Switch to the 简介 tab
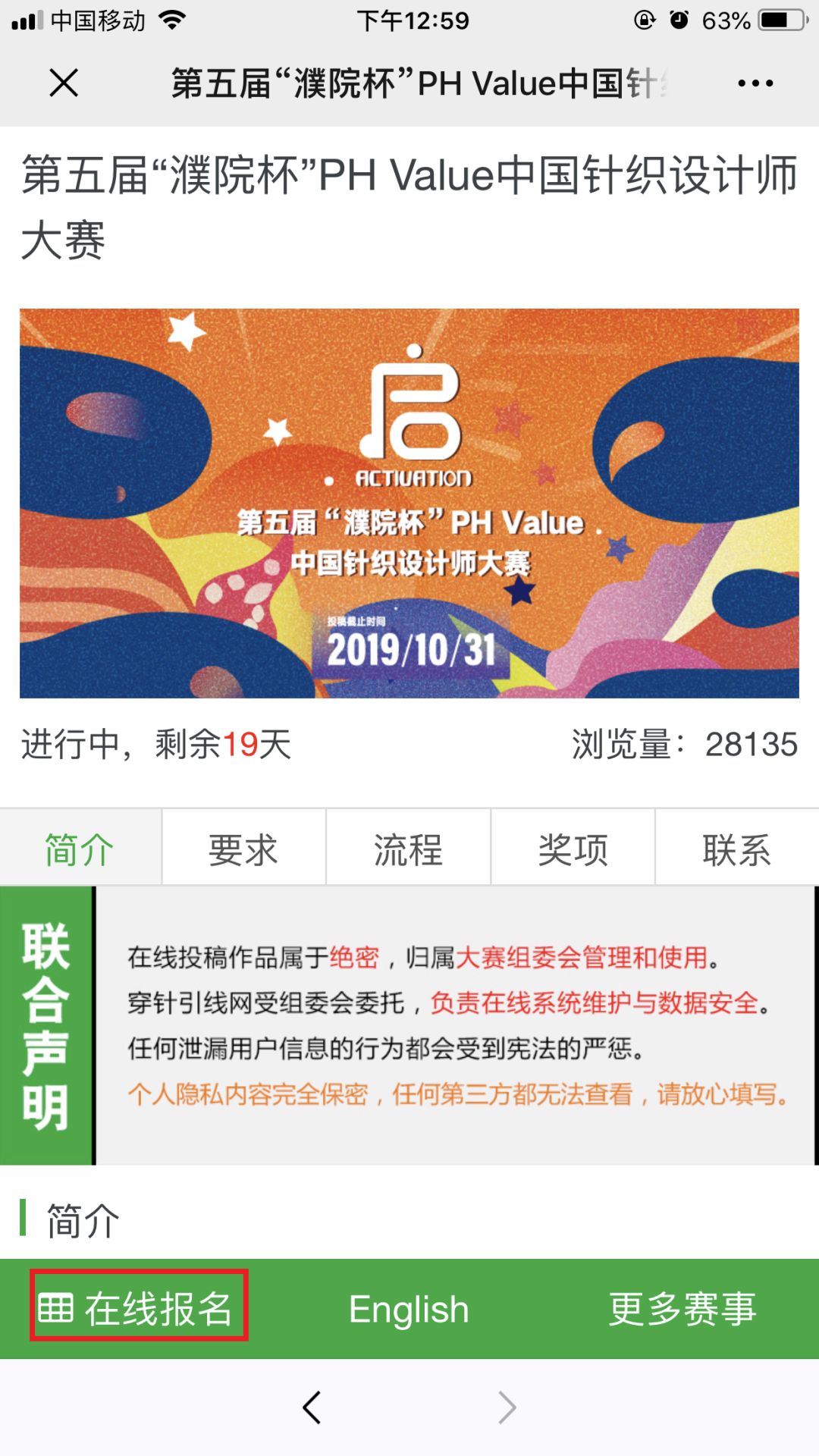 click(80, 849)
